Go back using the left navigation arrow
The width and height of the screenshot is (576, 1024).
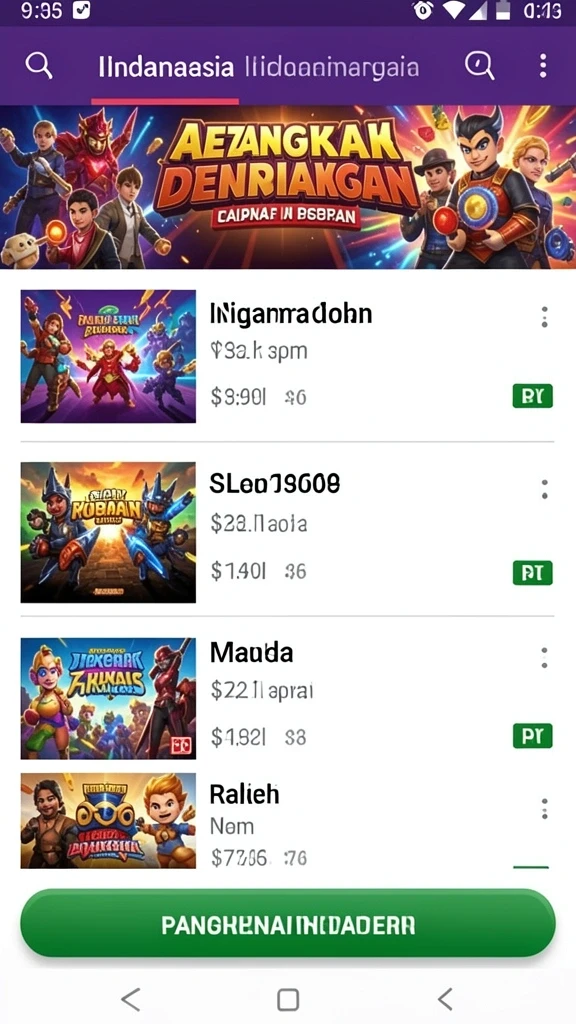coord(131,999)
